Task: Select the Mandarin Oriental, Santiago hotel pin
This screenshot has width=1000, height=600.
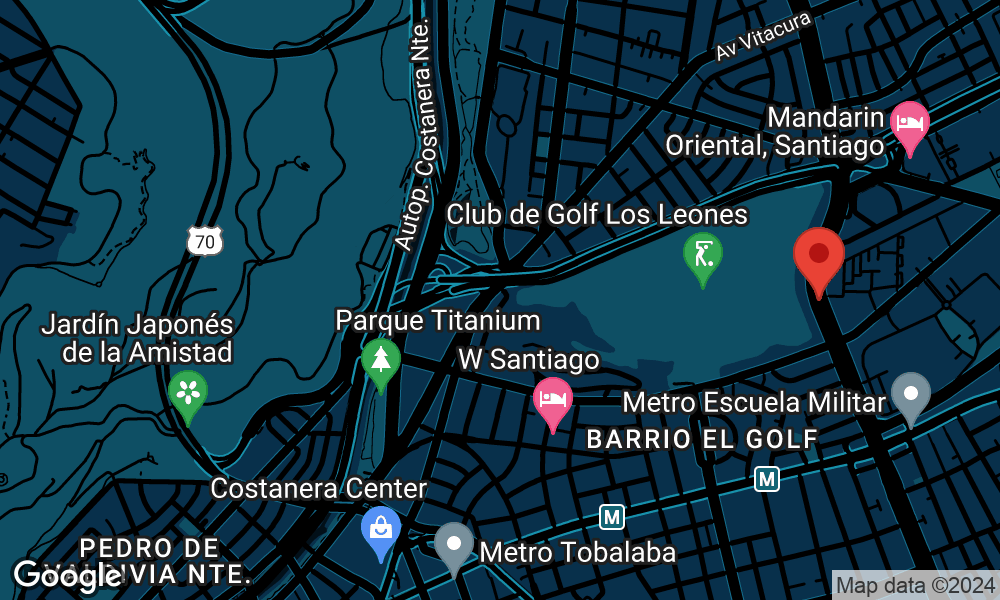Action: (910, 124)
